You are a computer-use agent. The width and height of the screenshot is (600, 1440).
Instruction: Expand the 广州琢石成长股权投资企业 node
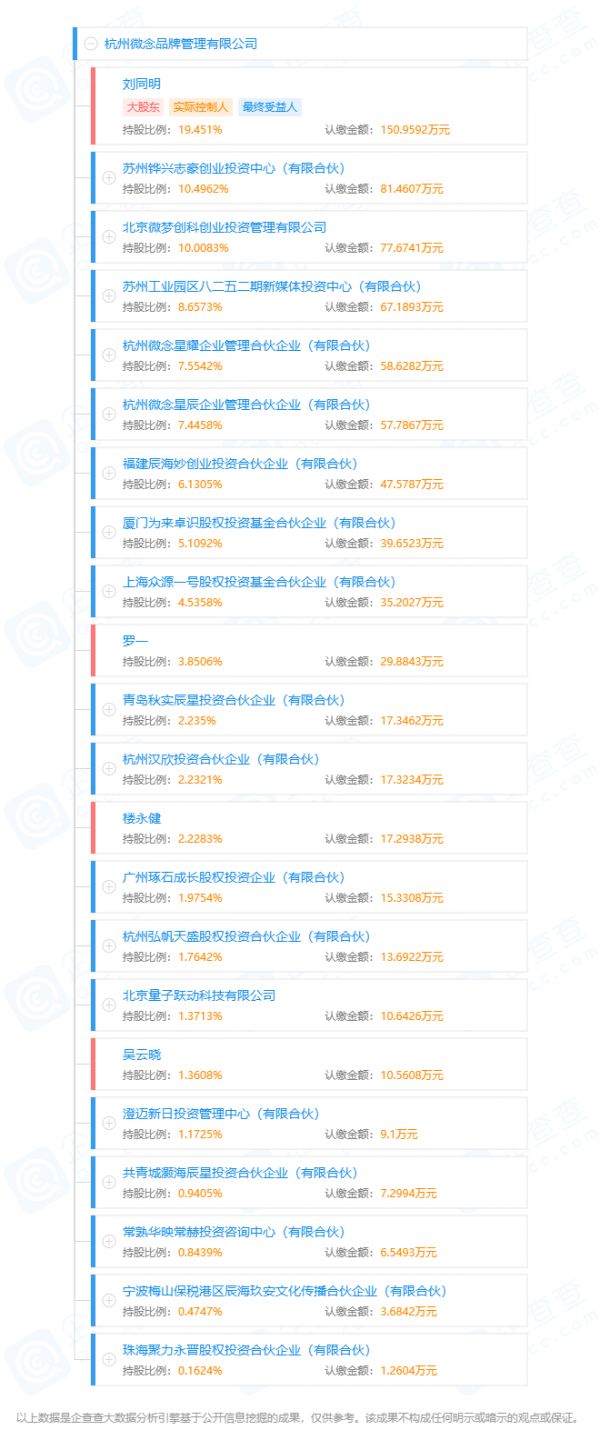pyautogui.click(x=109, y=886)
